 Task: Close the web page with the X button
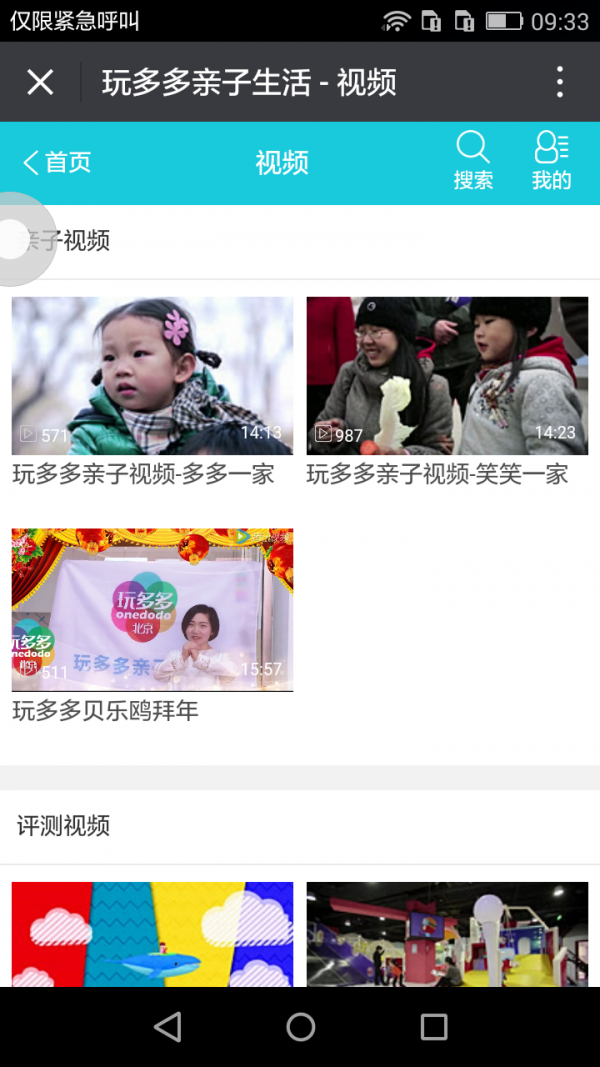coord(40,82)
